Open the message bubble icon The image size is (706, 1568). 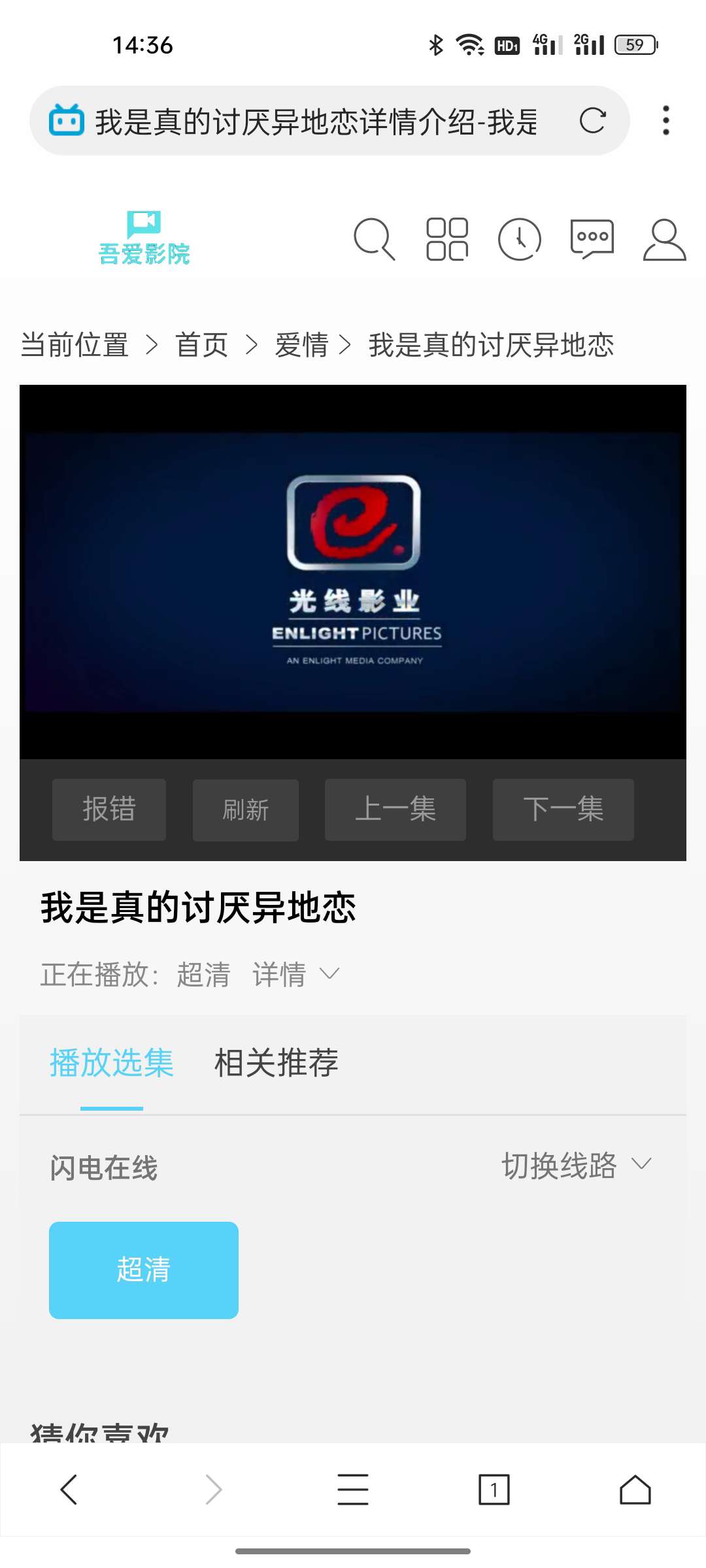[592, 239]
